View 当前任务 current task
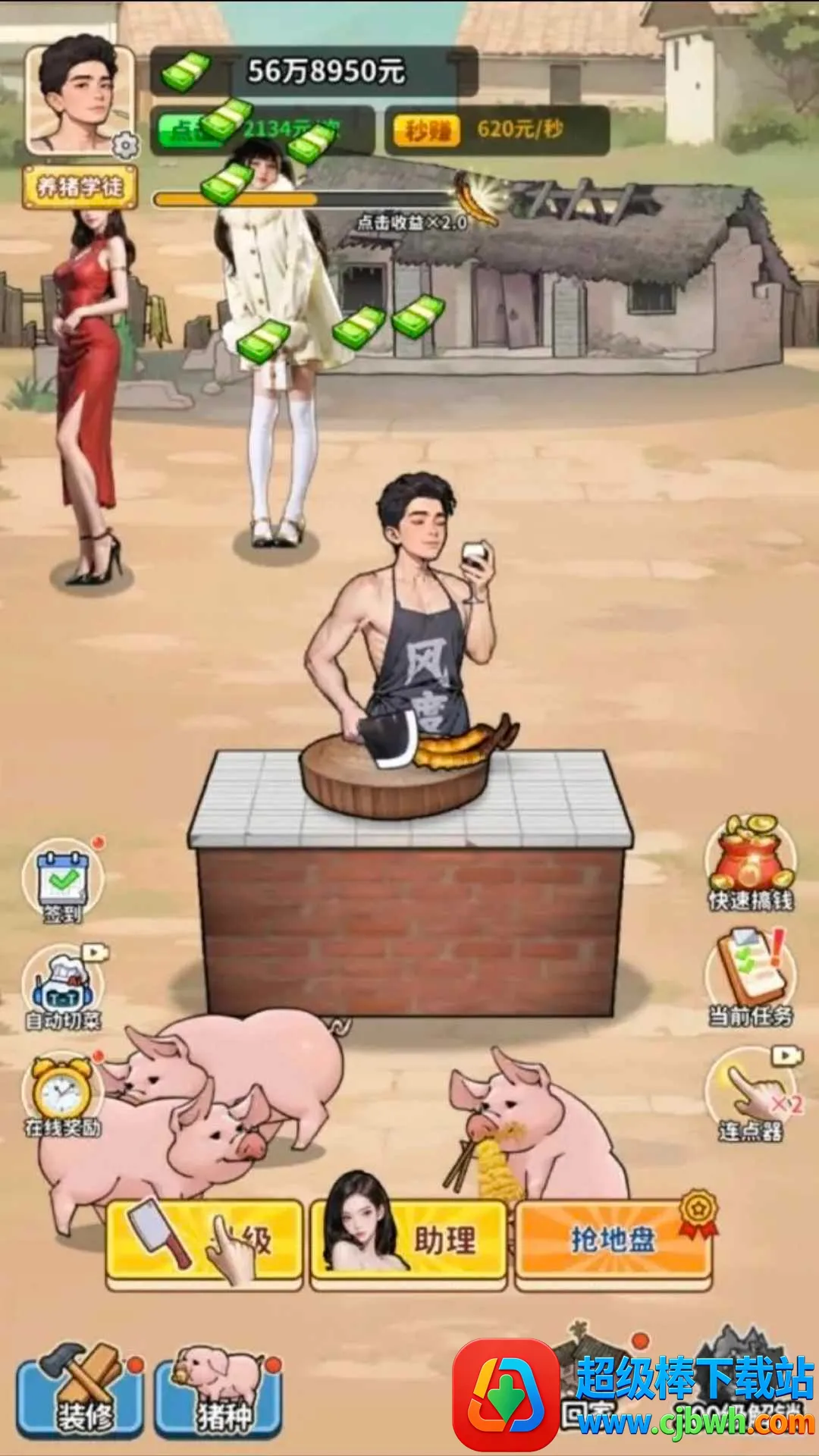Viewport: 819px width, 1456px height. pos(750,977)
